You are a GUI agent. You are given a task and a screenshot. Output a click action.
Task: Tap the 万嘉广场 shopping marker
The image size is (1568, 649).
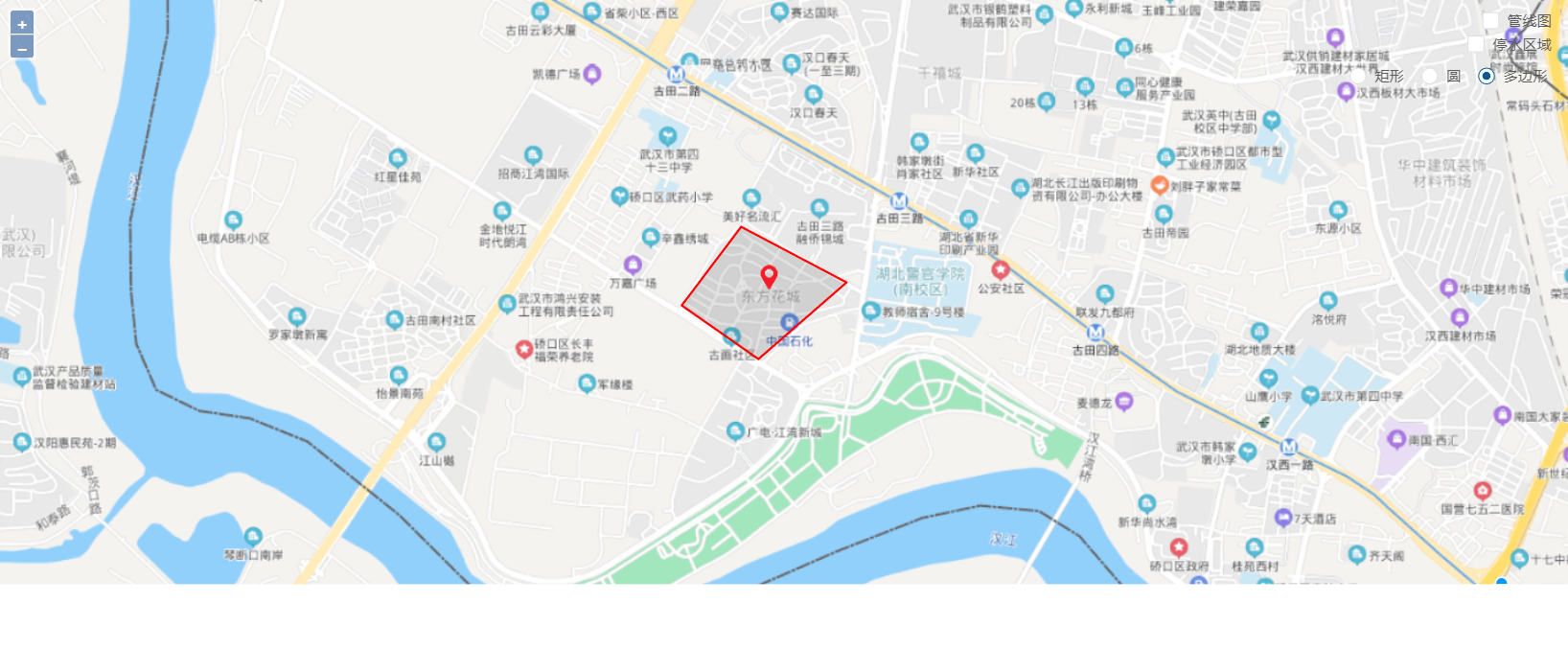coord(633,265)
